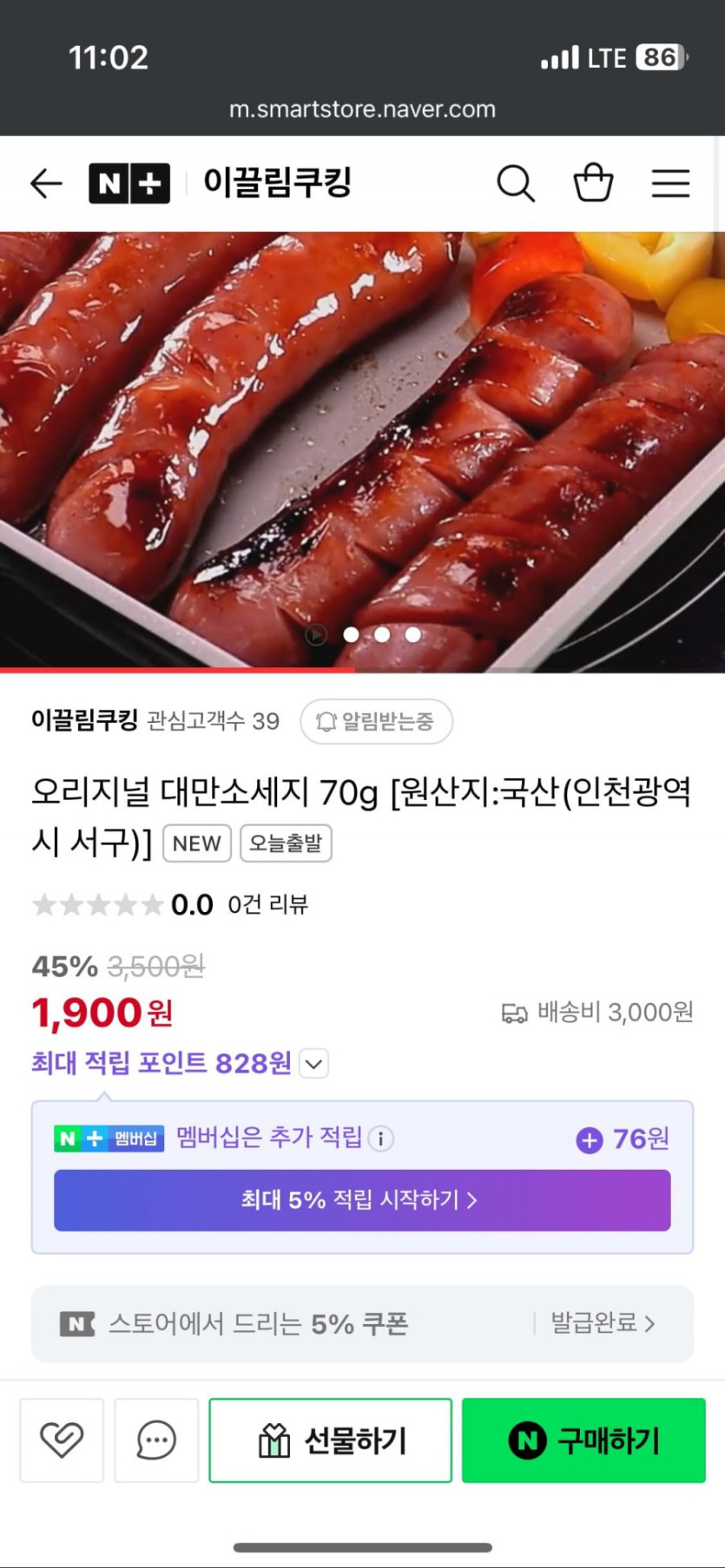The image size is (725, 1568).
Task: Start 최대 5% 적립 with the purple button
Action: pyautogui.click(x=362, y=1200)
